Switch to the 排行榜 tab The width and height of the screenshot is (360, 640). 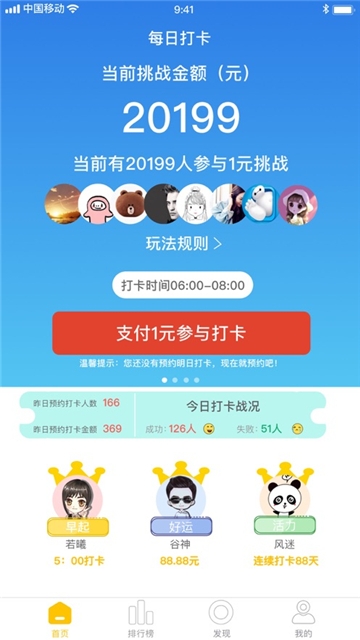pos(141,618)
